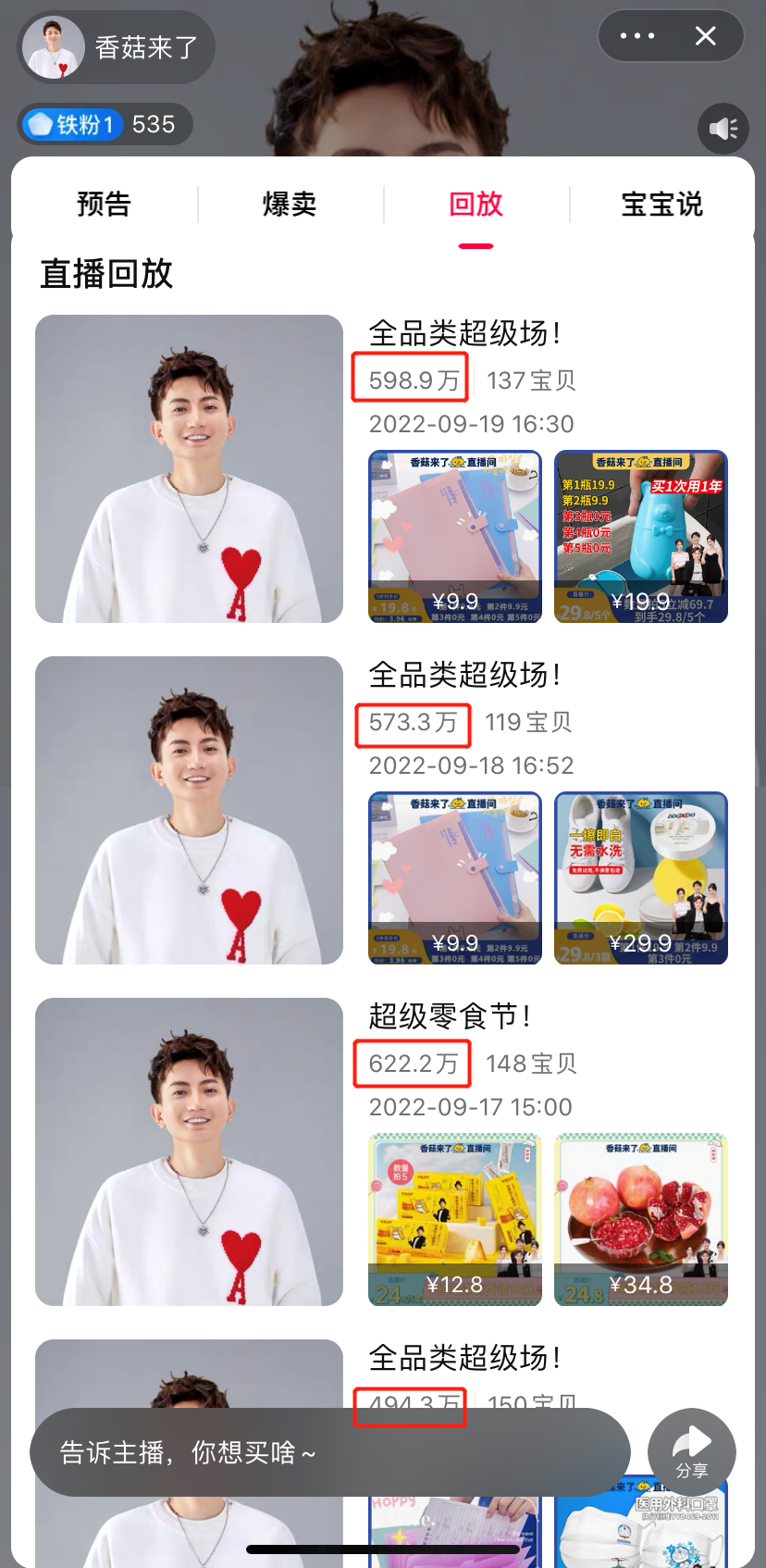Switch to the 预告 tab
This screenshot has width=766, height=1568.
click(x=104, y=204)
